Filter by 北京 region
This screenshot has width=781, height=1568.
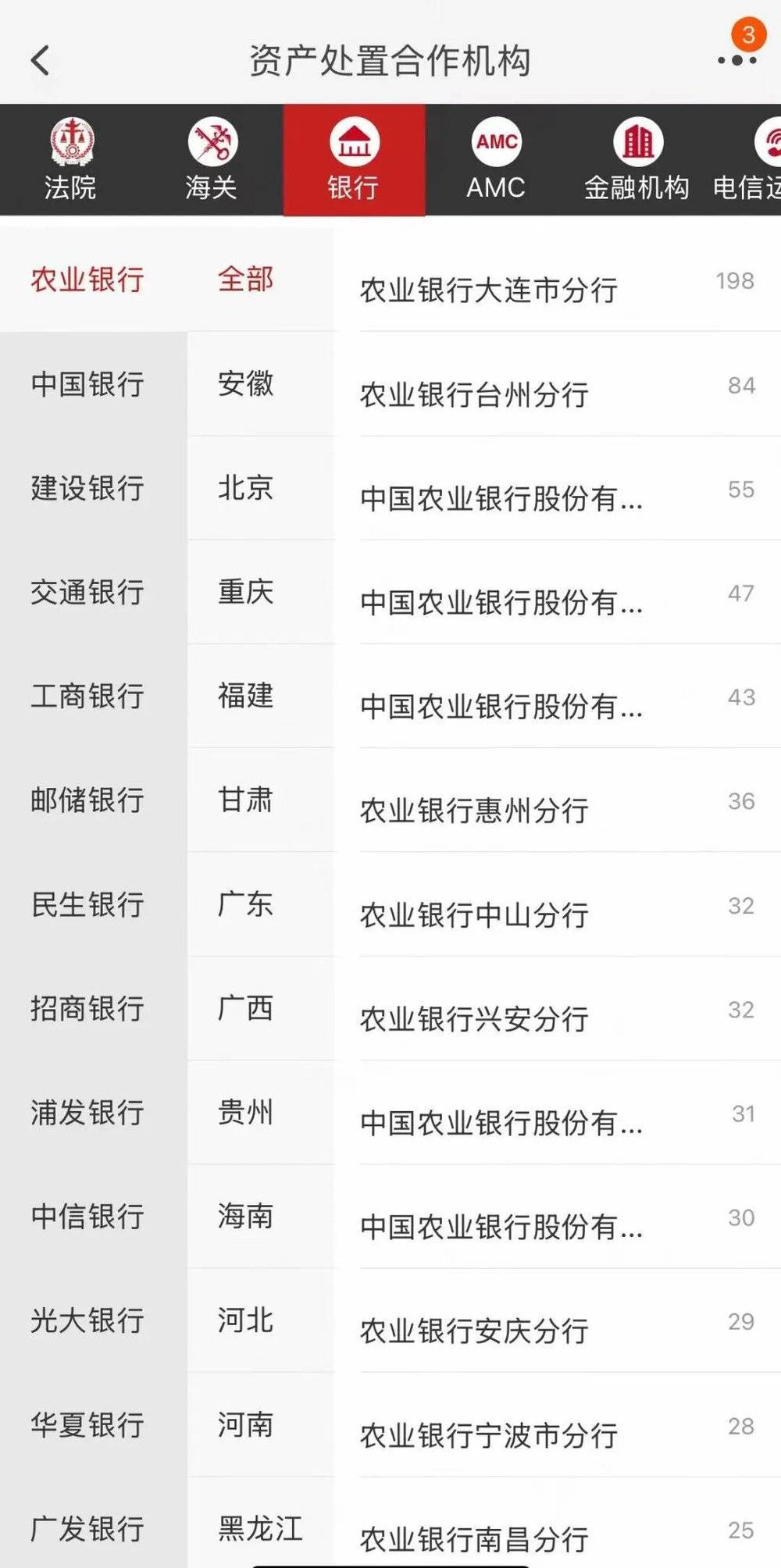(x=246, y=488)
